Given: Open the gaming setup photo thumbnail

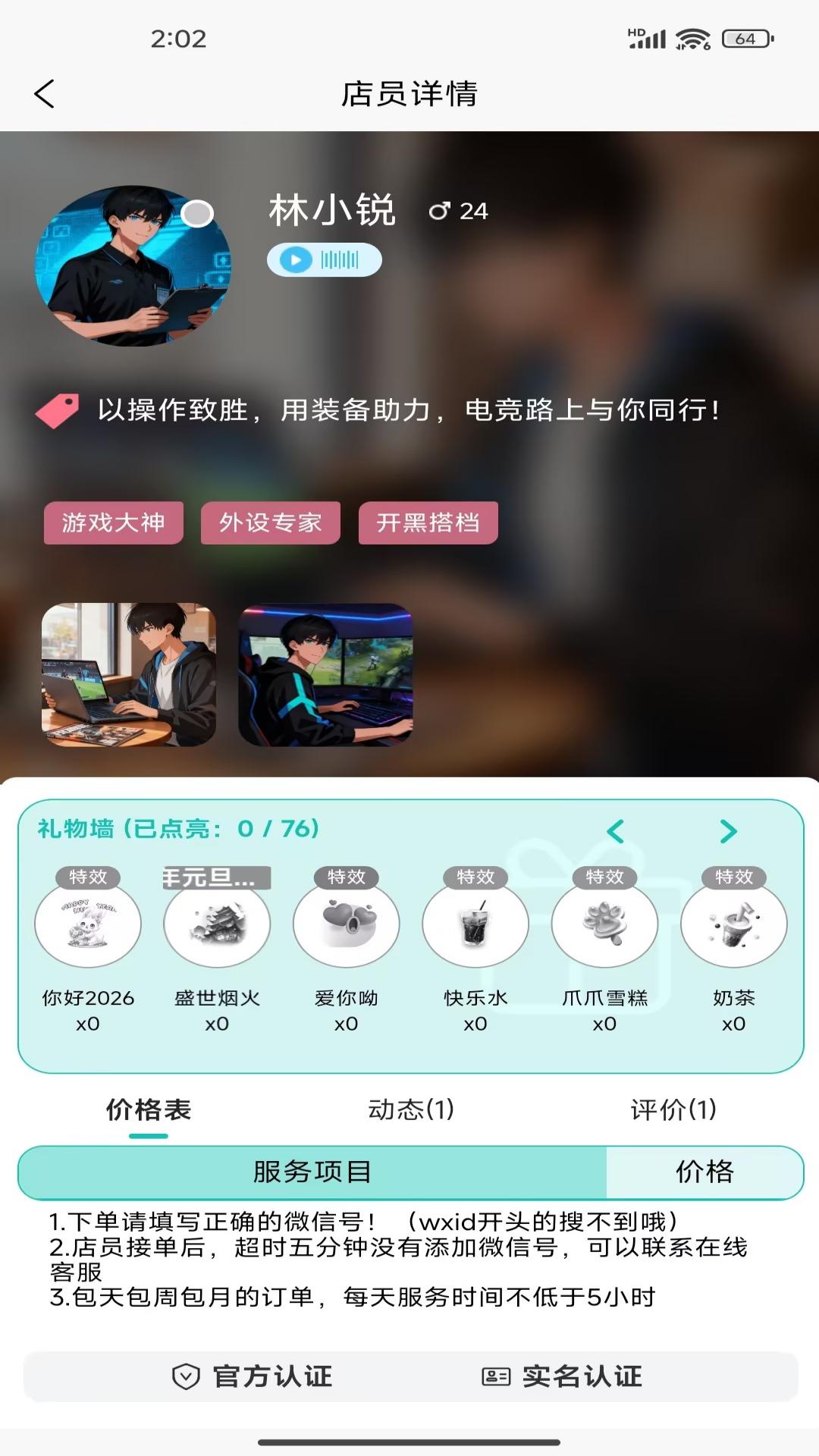Looking at the screenshot, I should pos(327,673).
